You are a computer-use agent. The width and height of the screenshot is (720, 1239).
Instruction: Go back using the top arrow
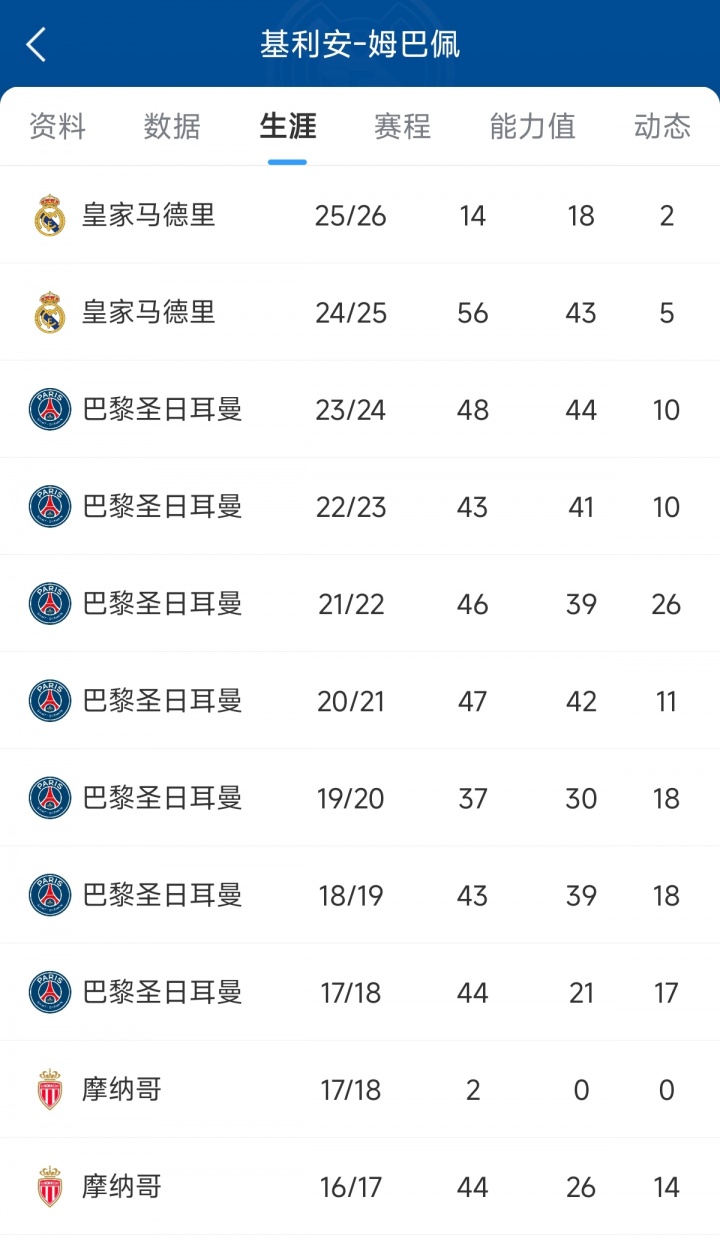[x=37, y=45]
